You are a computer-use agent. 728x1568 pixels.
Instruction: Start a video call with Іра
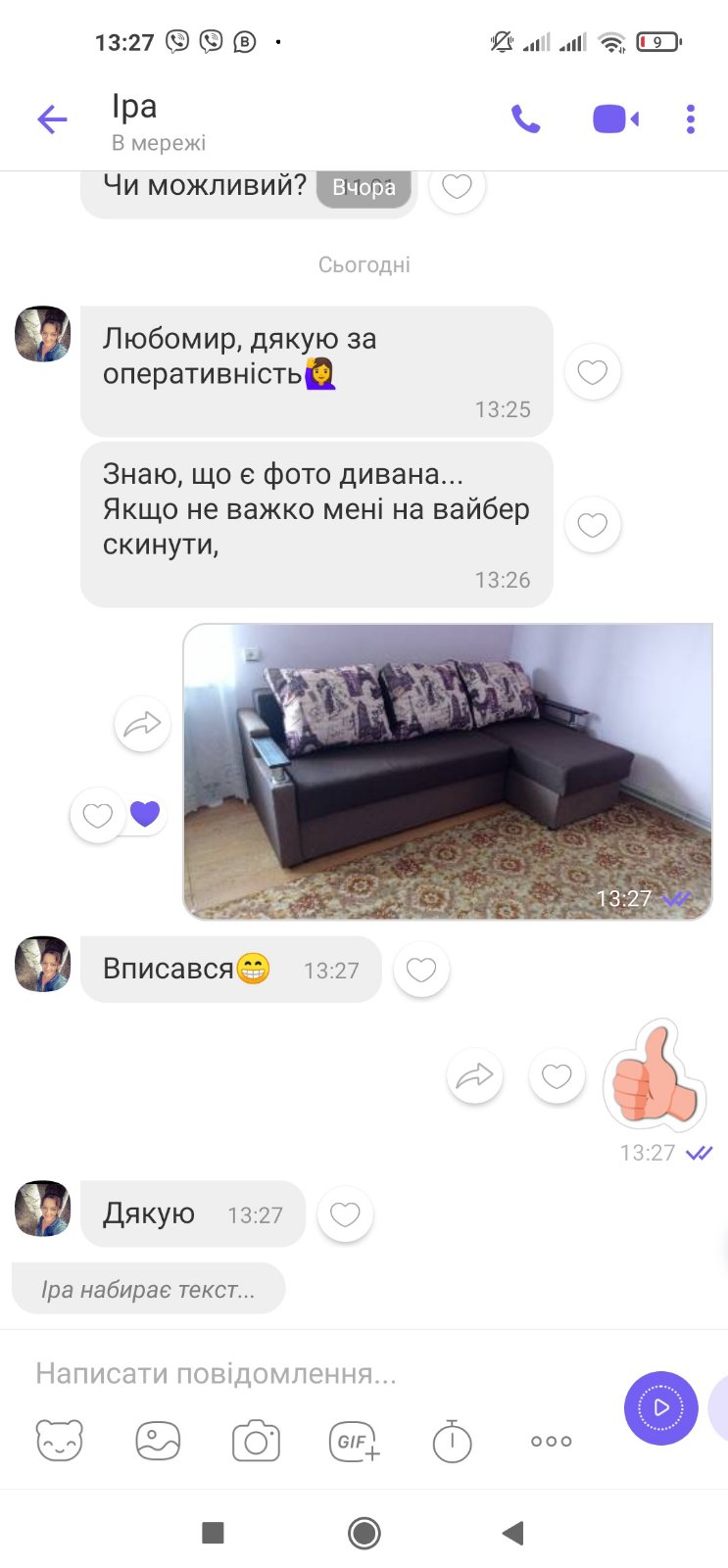[x=615, y=119]
